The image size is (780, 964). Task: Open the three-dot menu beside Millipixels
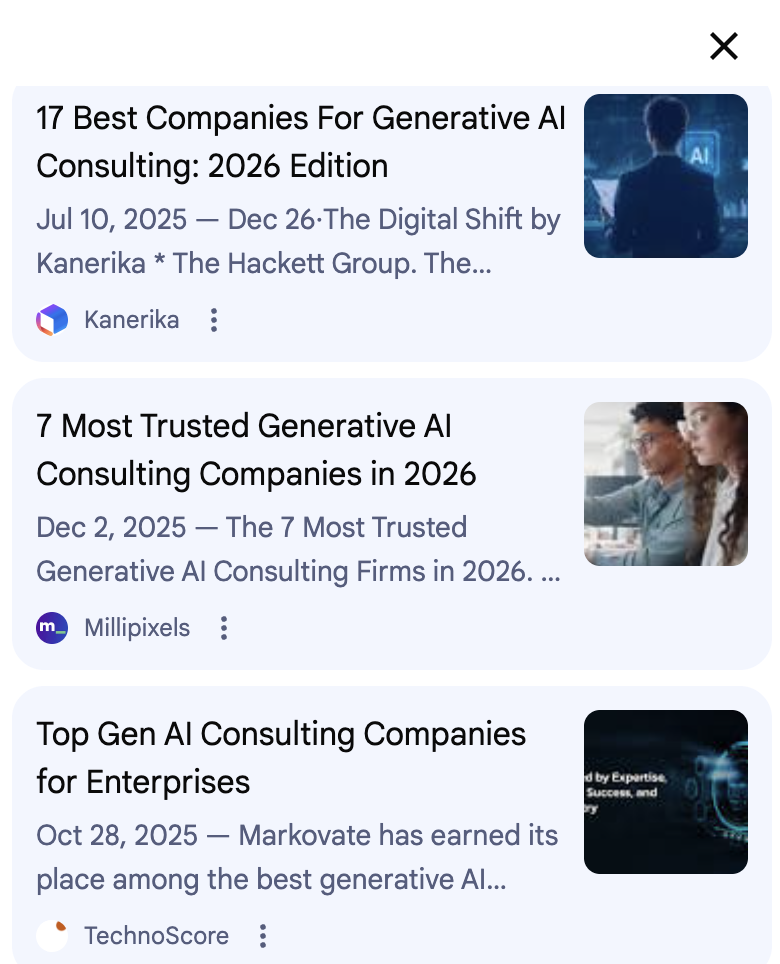click(224, 628)
